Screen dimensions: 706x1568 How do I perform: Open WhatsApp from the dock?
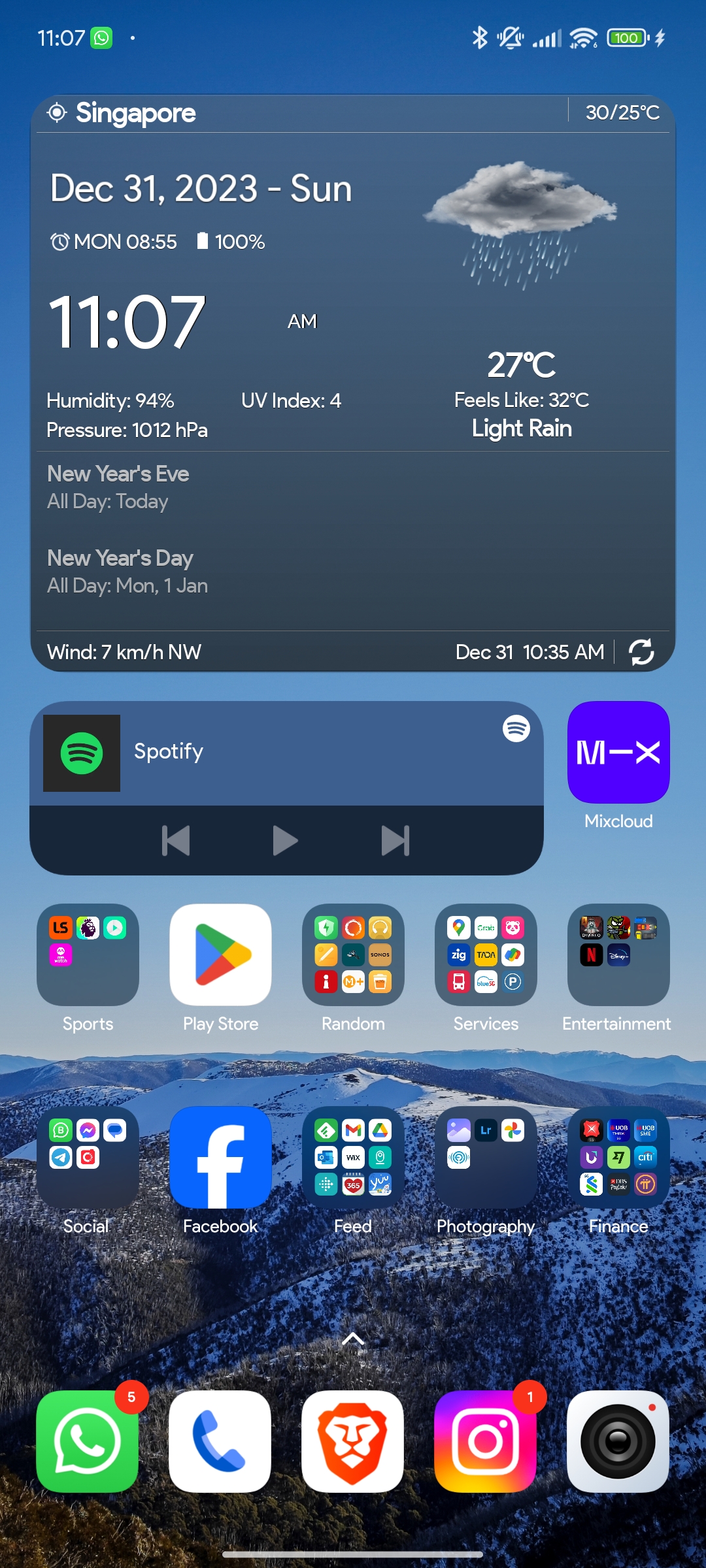(88, 1441)
